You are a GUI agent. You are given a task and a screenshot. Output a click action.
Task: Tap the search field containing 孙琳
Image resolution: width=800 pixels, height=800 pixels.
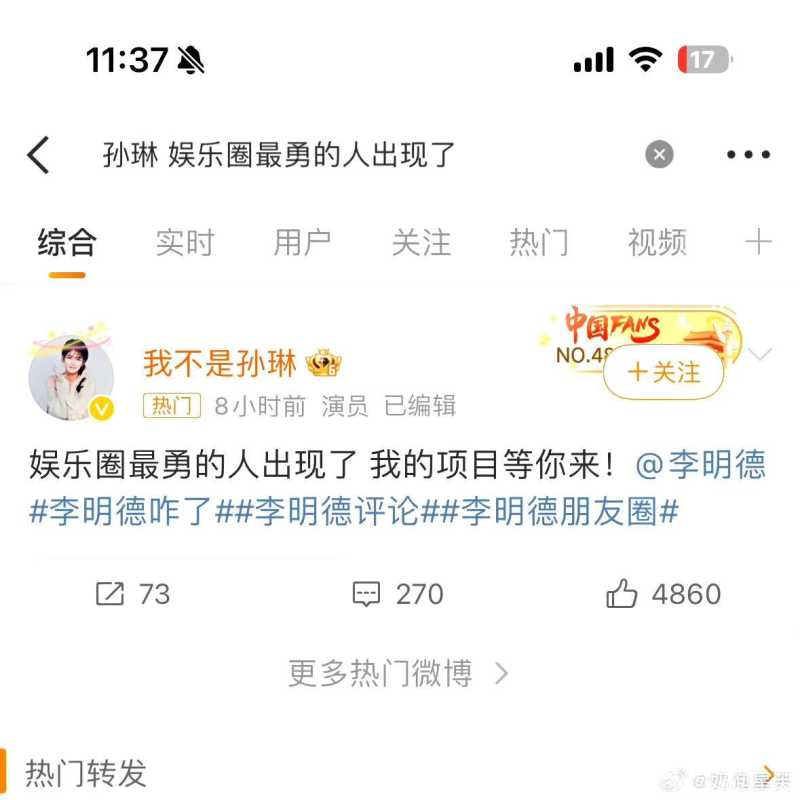(350, 155)
